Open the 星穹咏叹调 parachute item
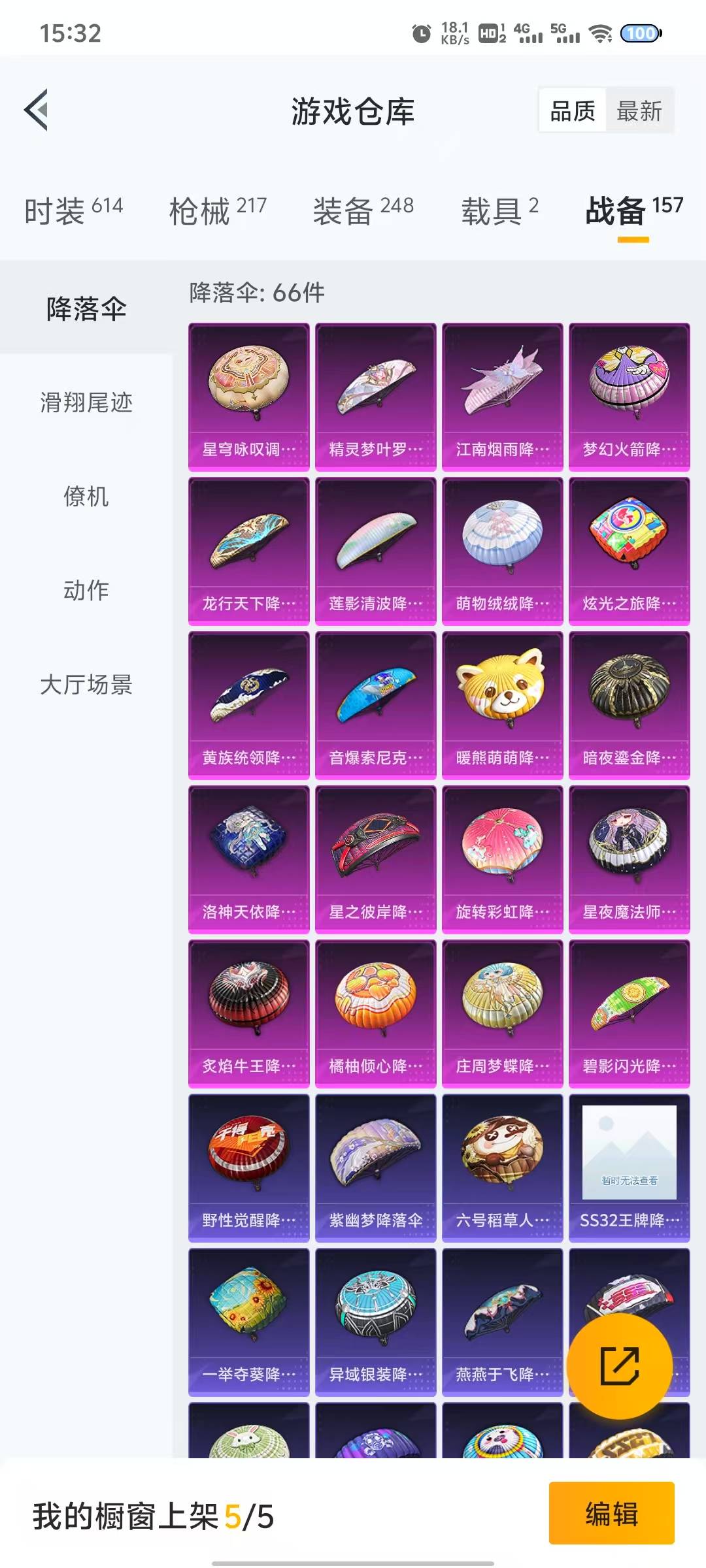The height and width of the screenshot is (1568, 706). [248, 397]
